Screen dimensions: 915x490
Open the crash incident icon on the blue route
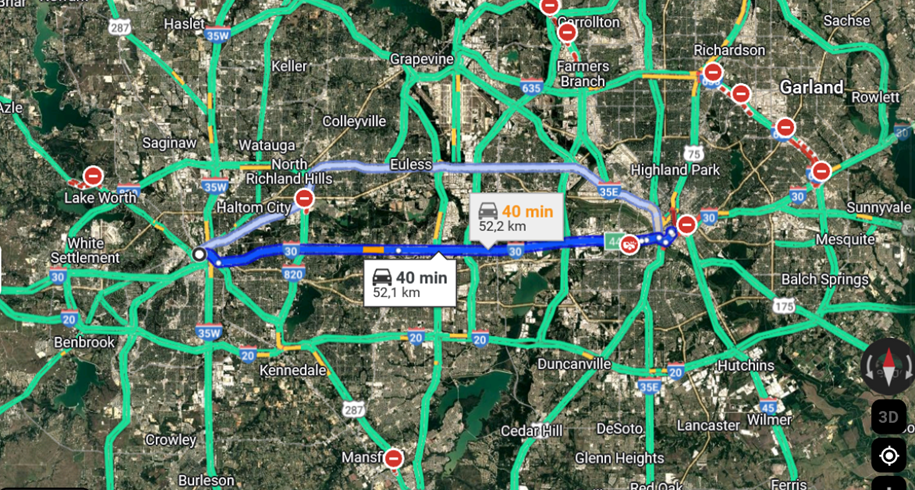coord(629,243)
